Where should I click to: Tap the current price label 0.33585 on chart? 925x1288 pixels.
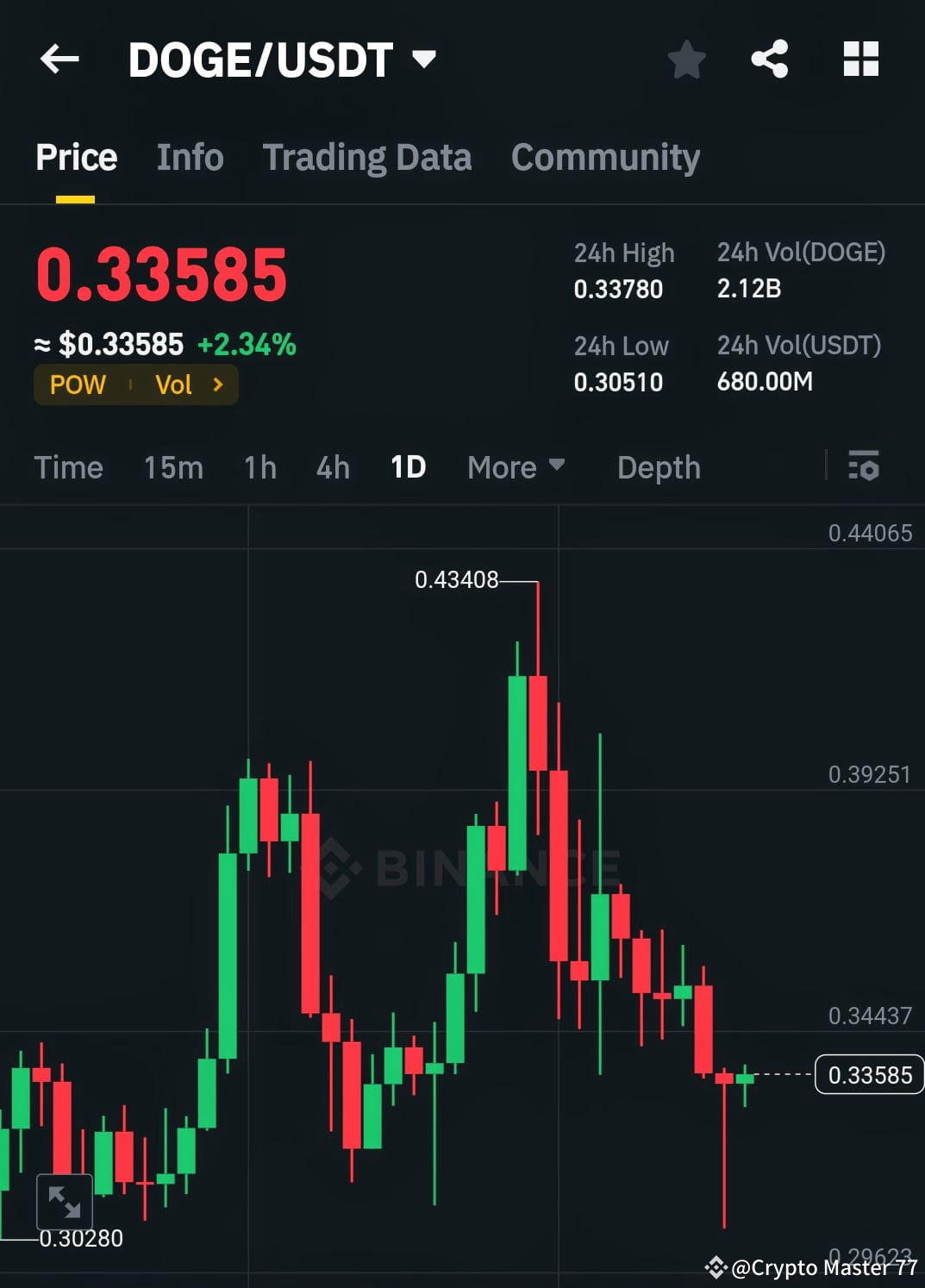click(869, 1074)
